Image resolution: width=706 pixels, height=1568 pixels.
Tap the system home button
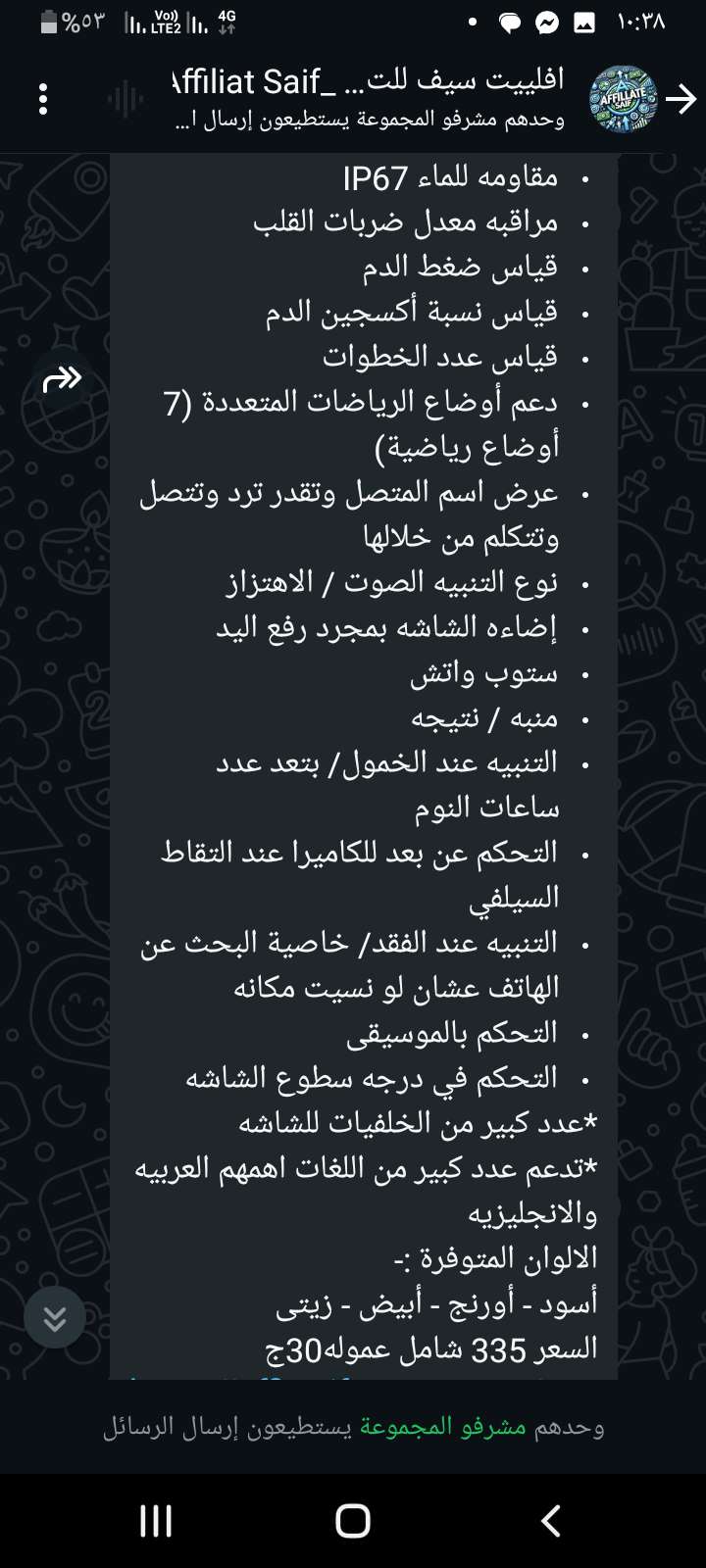point(353,1521)
